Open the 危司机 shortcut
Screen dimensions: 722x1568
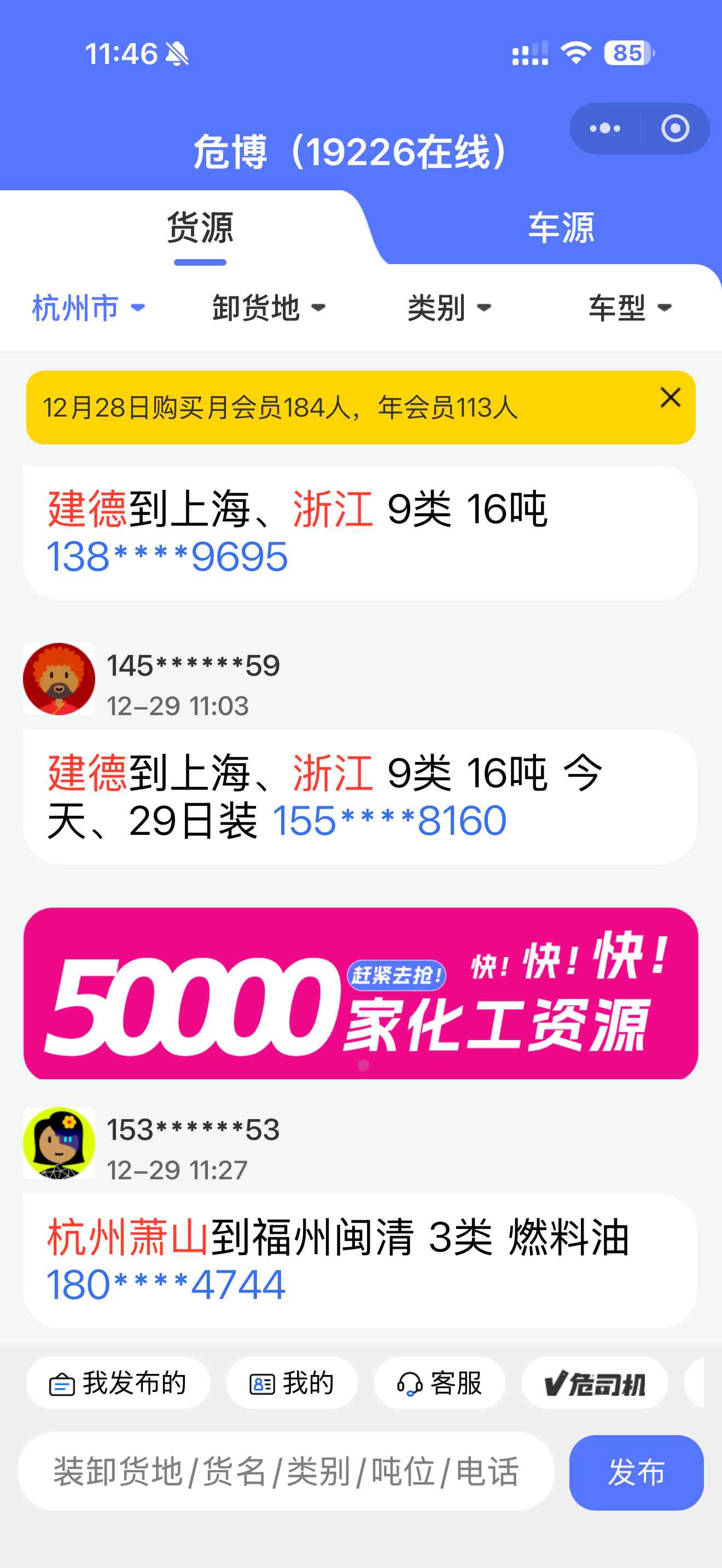[x=594, y=1383]
